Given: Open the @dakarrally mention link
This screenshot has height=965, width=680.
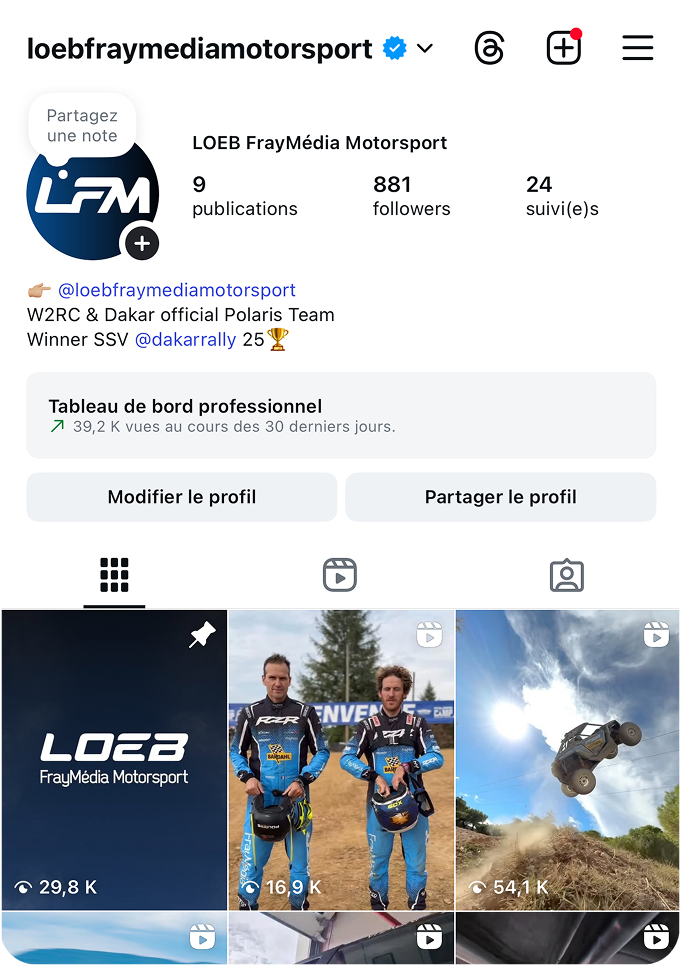Looking at the screenshot, I should pyautogui.click(x=185, y=340).
